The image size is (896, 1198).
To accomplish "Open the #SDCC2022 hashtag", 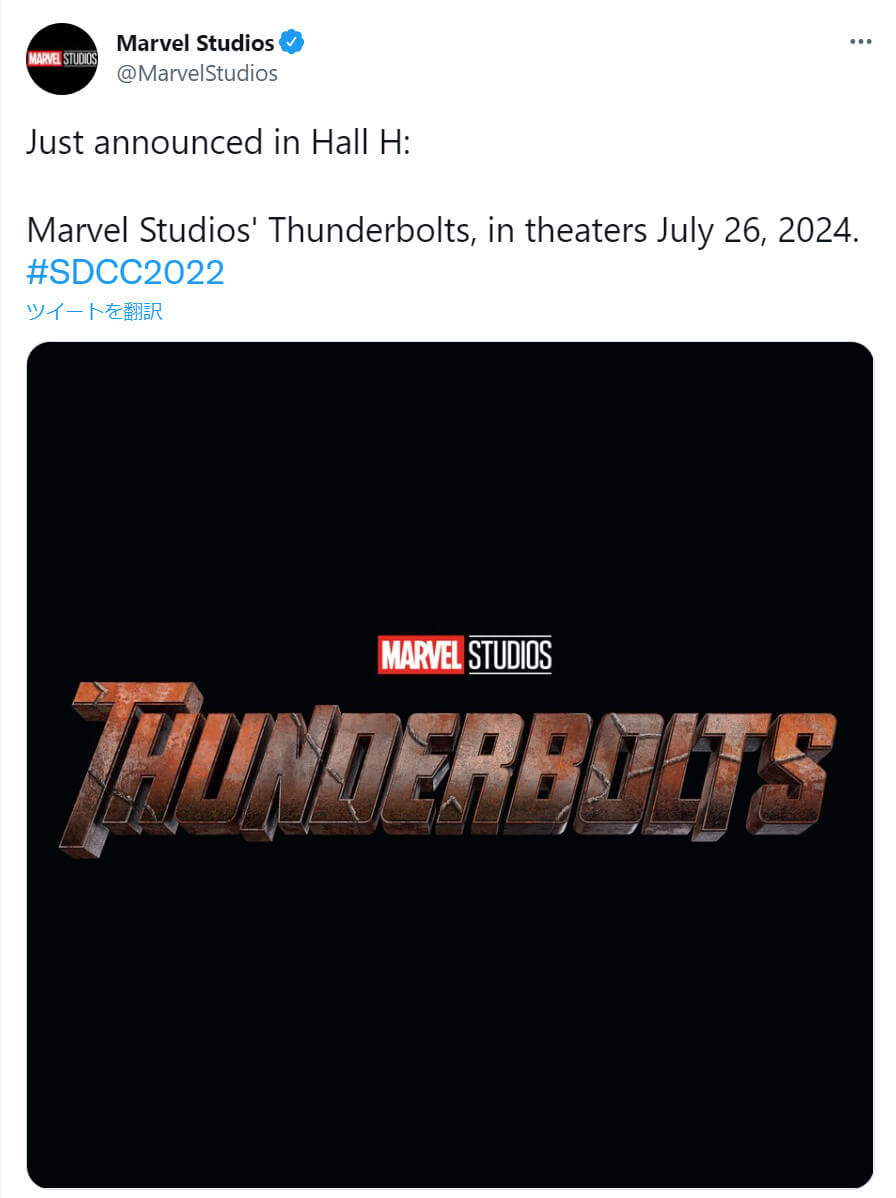I will pos(125,272).
